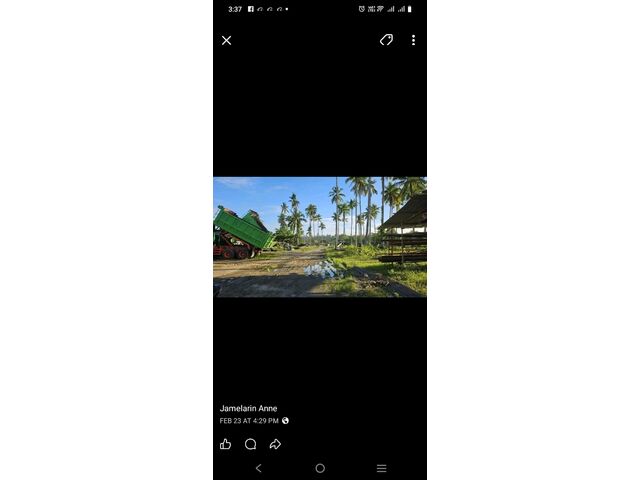Viewport: 640px width, 480px height.
Task: Tap the system back button
Action: click(258, 468)
